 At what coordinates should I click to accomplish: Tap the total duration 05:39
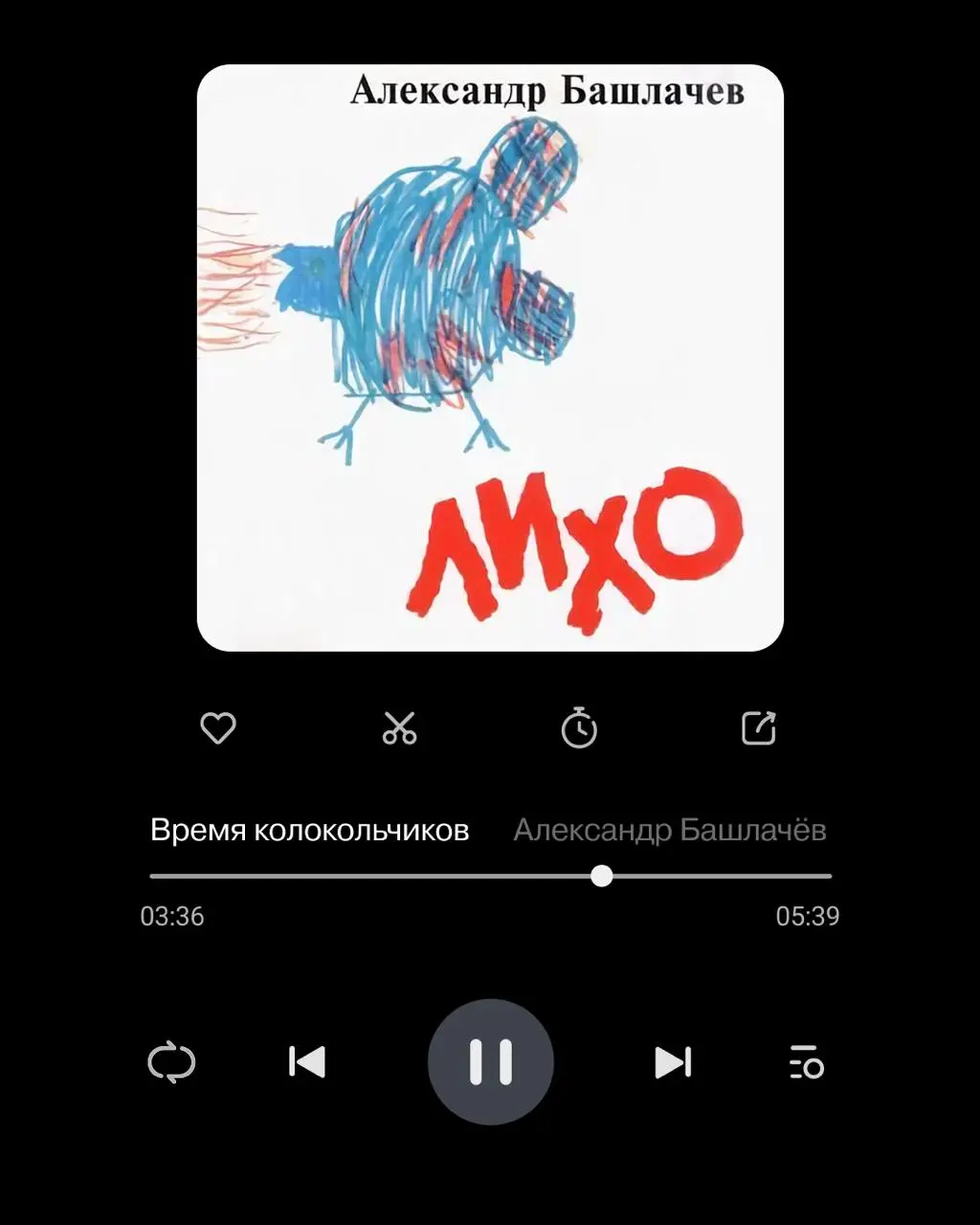point(806,917)
